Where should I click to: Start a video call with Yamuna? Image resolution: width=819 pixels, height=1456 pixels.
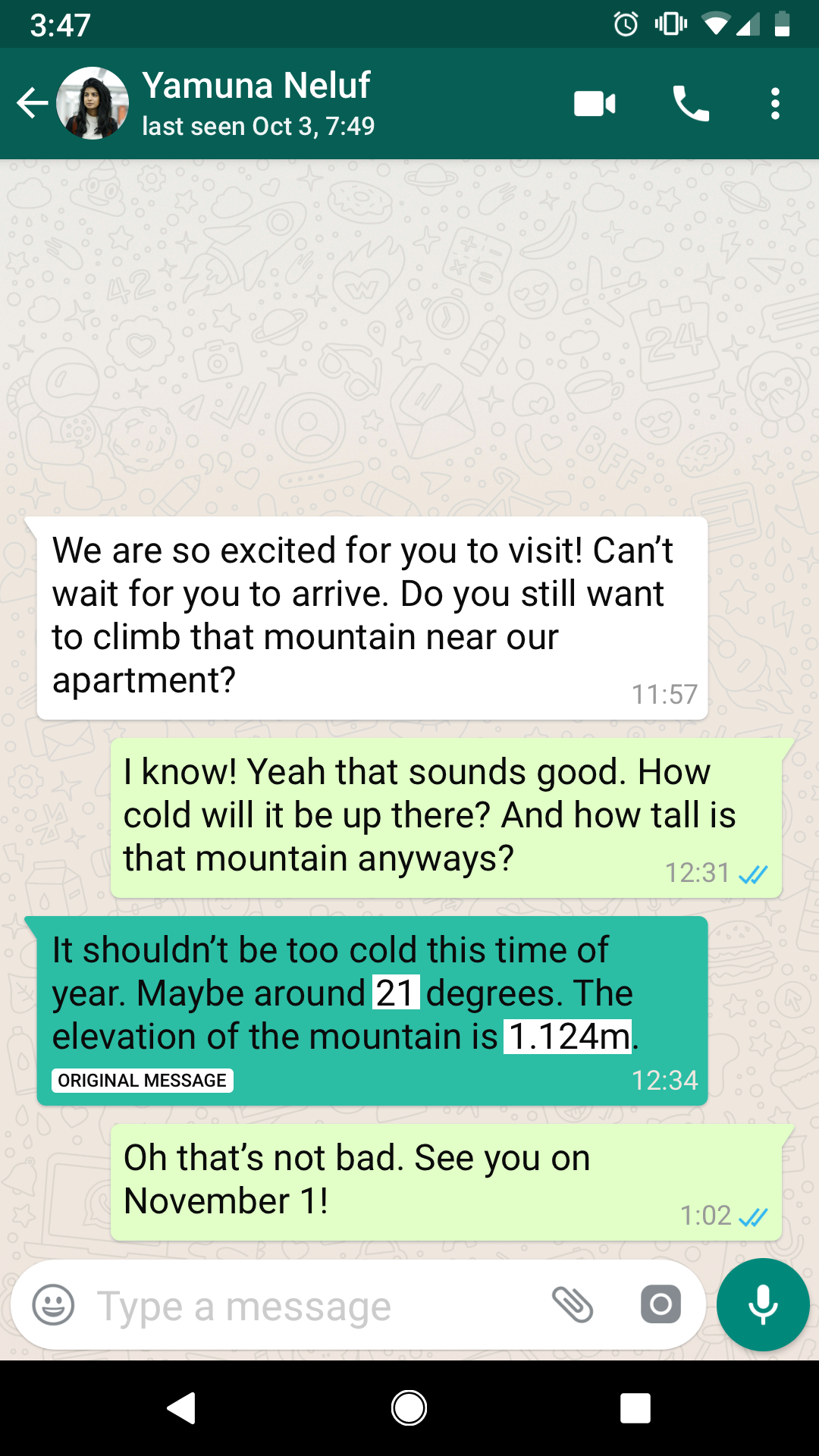click(595, 103)
